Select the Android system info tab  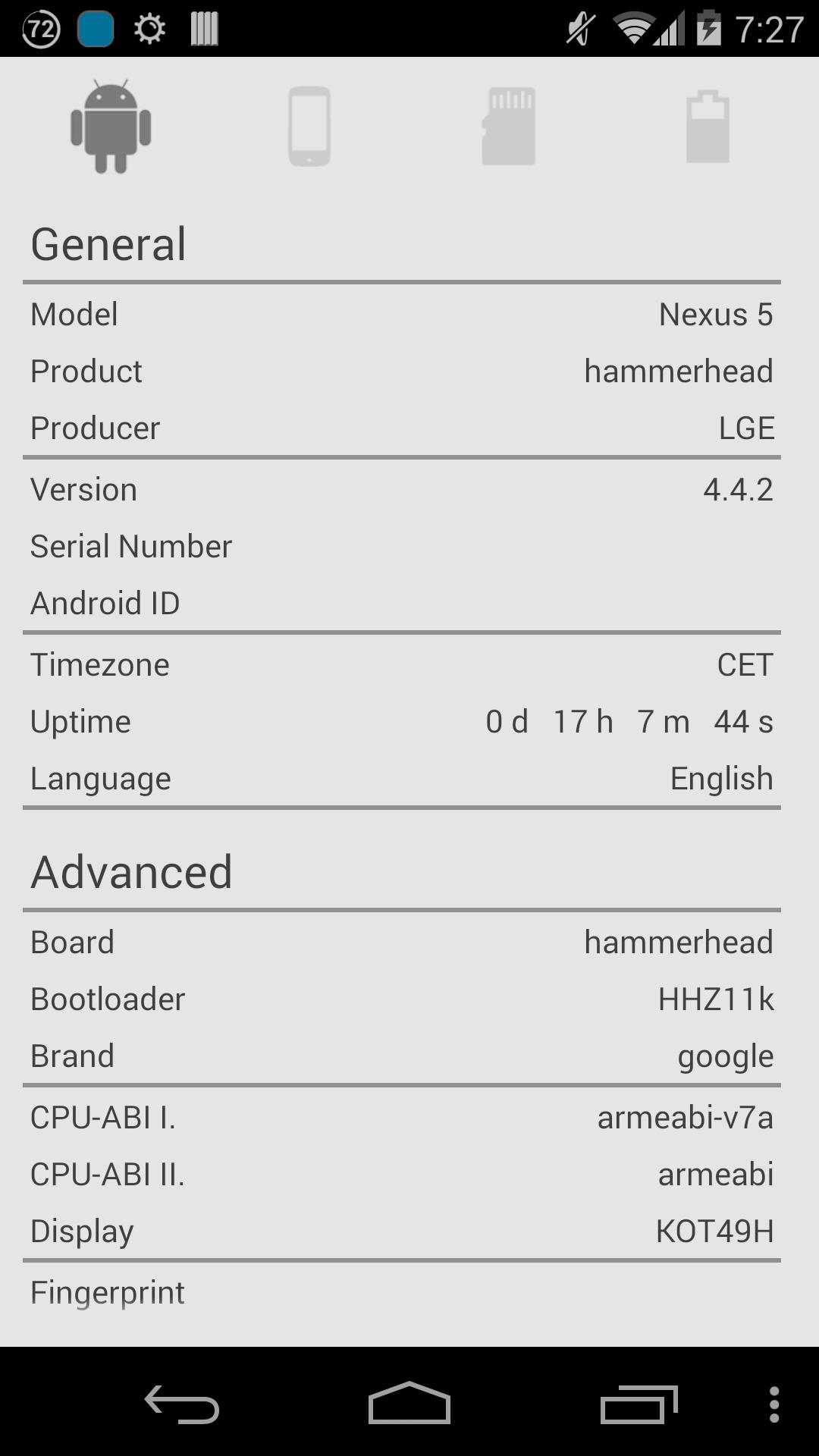(x=109, y=127)
